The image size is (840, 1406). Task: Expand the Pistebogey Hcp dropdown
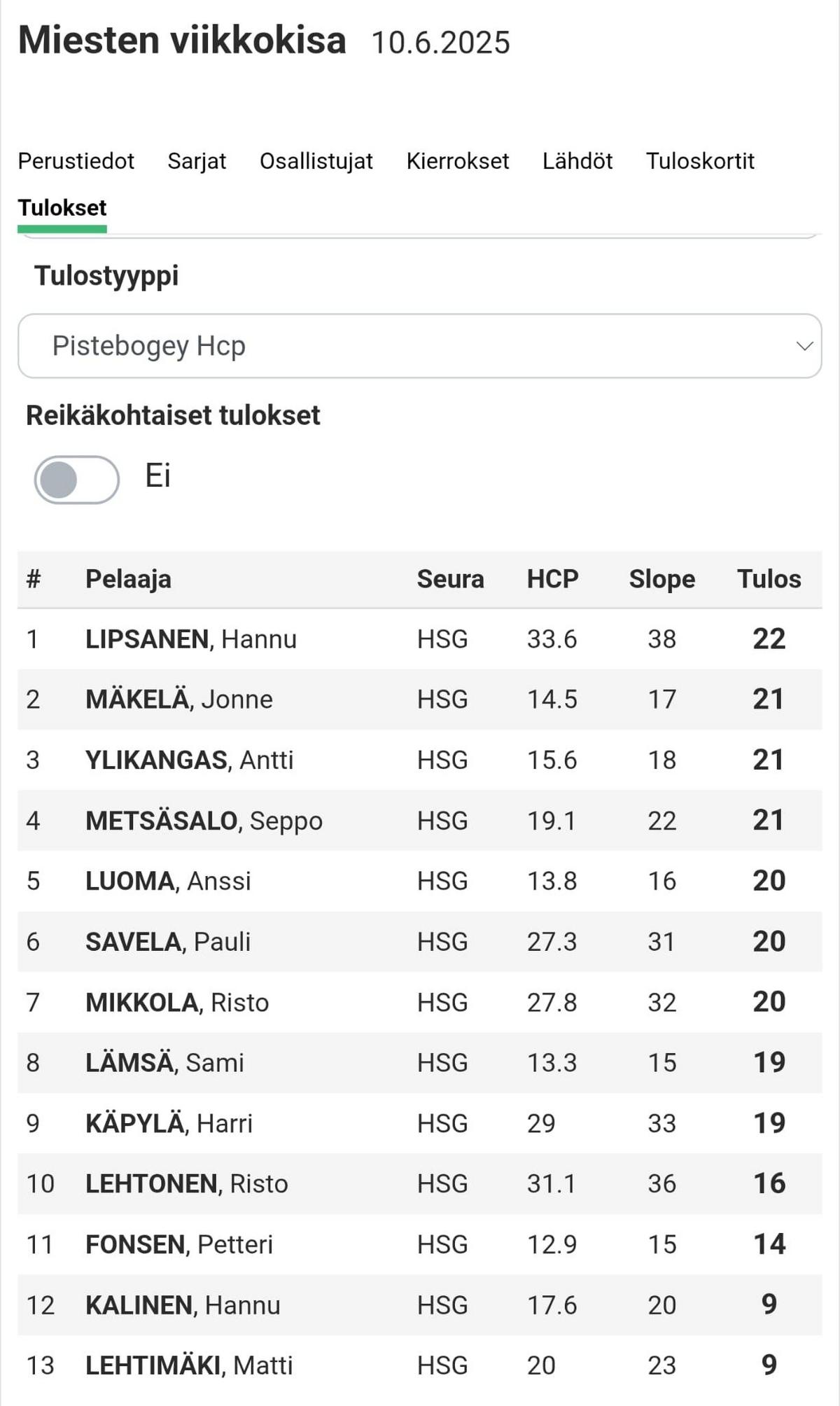pyautogui.click(x=420, y=346)
